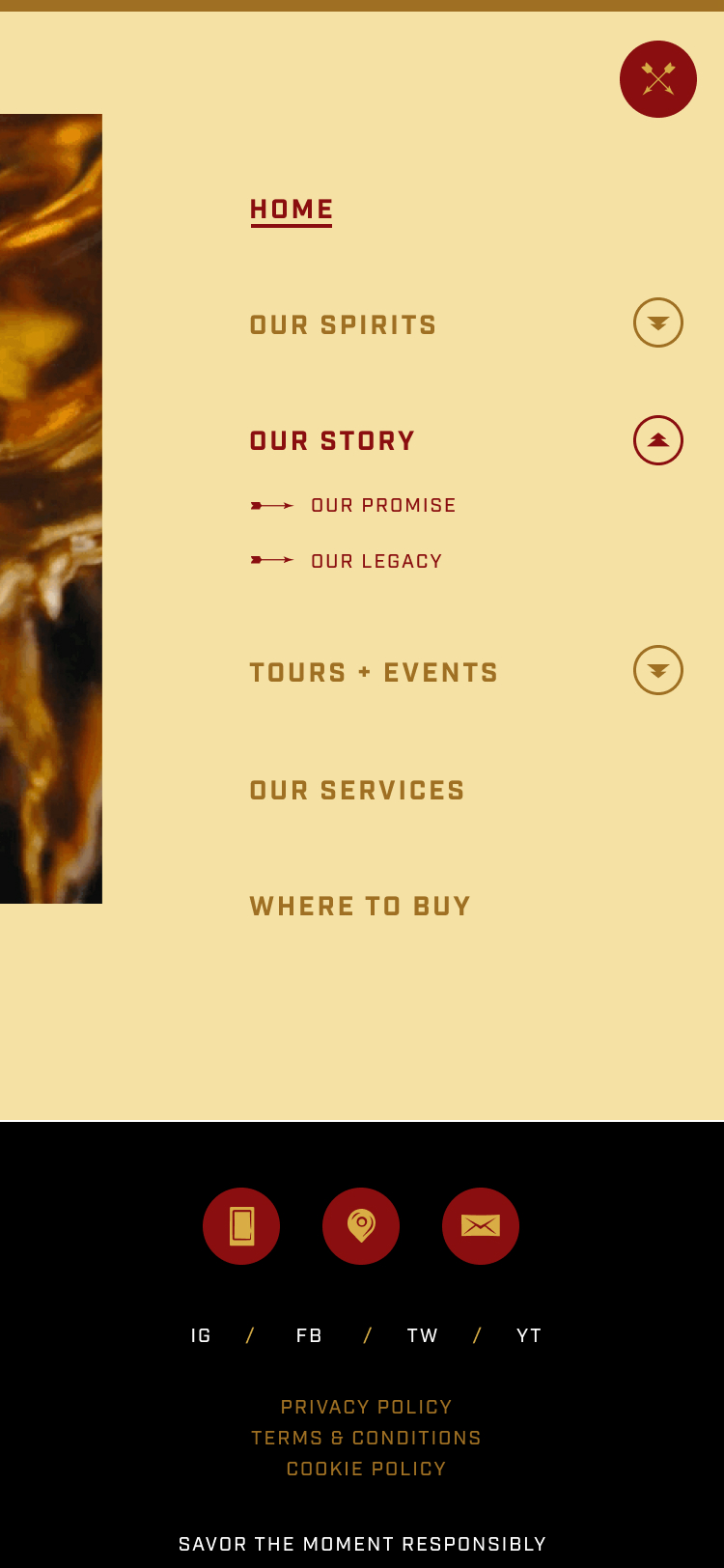Visit the TW social link

pyautogui.click(x=423, y=1336)
